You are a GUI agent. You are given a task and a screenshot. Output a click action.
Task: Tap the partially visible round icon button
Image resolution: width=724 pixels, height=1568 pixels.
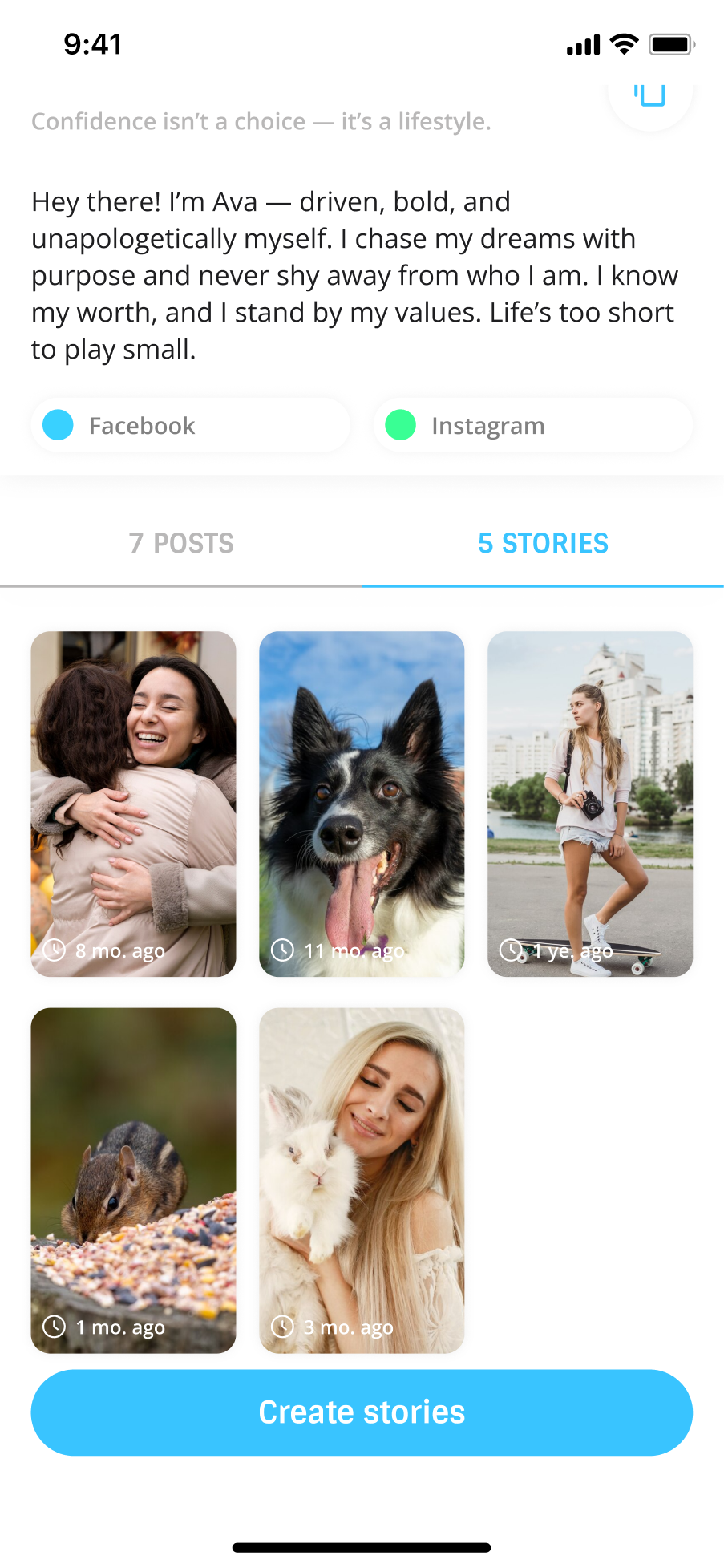(x=650, y=106)
